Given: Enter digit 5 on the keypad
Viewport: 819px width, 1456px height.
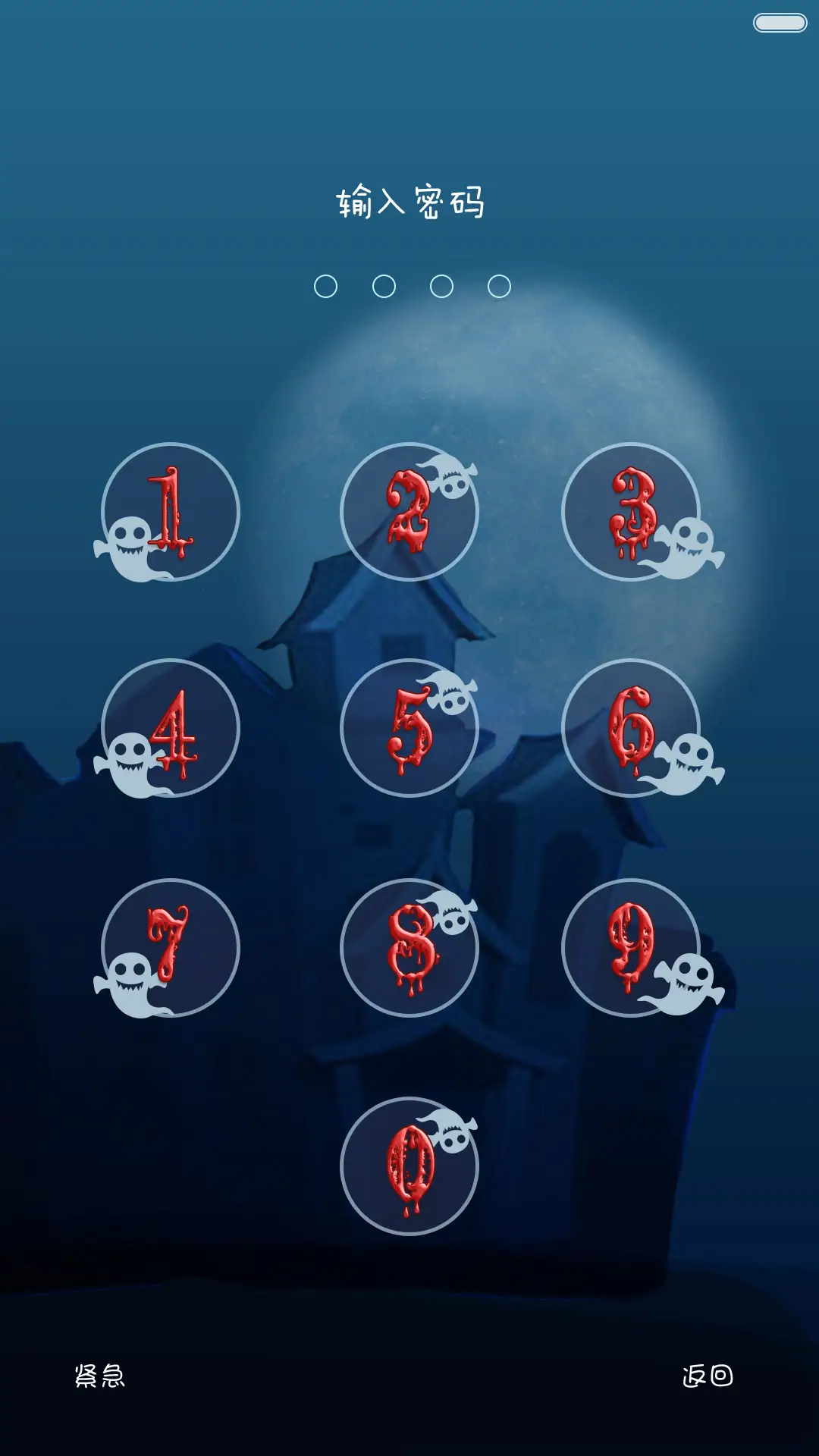Looking at the screenshot, I should coord(409,728).
